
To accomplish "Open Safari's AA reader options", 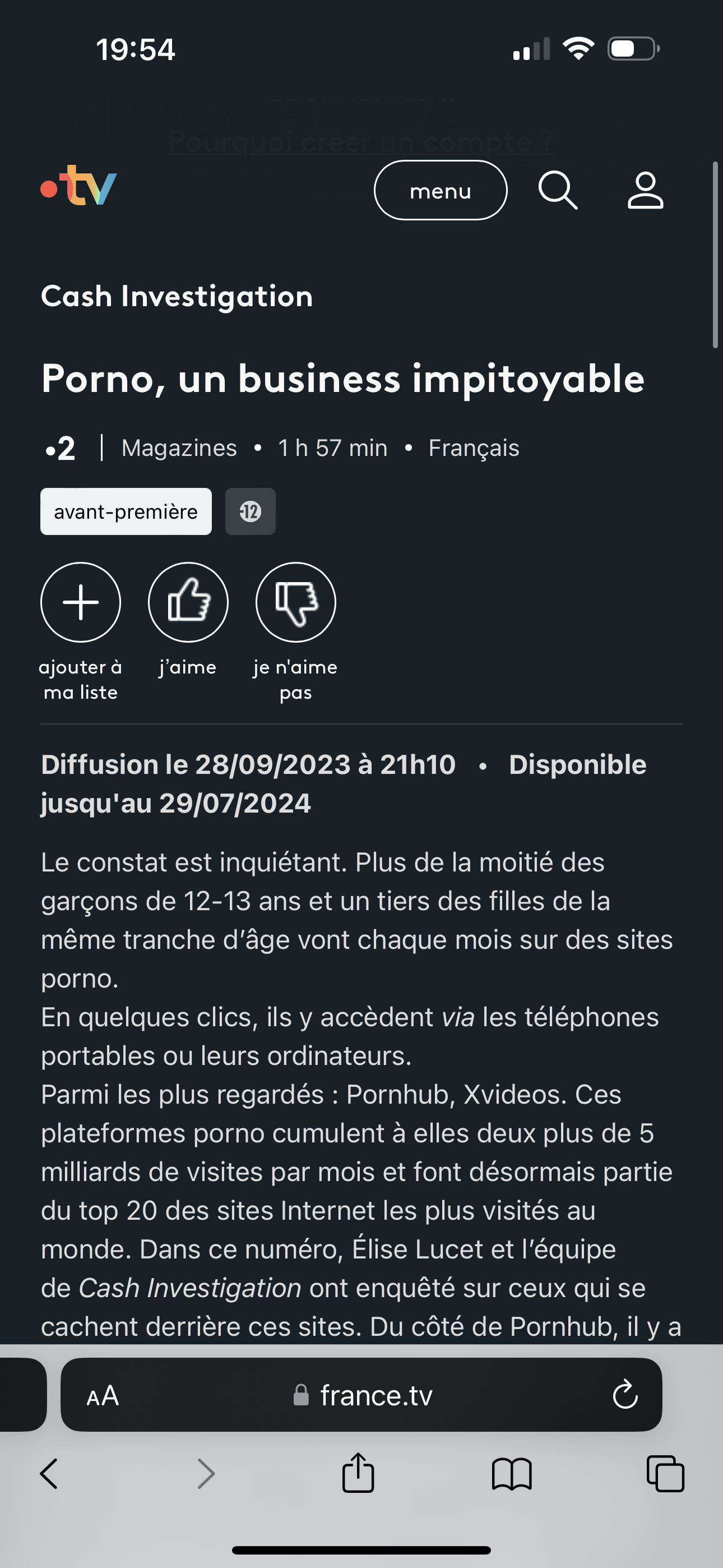I will click(x=103, y=1395).
